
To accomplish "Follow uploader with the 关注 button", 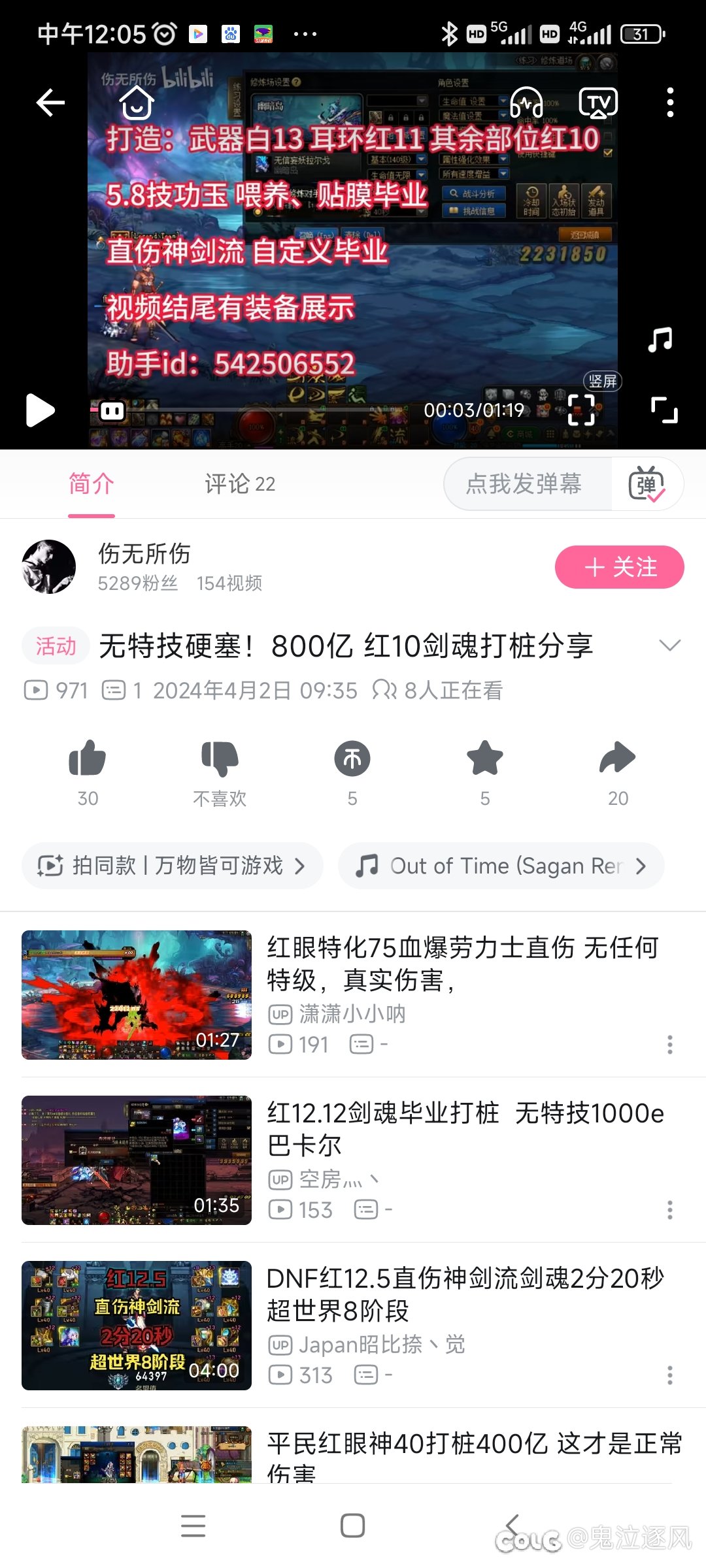I will 619,567.
